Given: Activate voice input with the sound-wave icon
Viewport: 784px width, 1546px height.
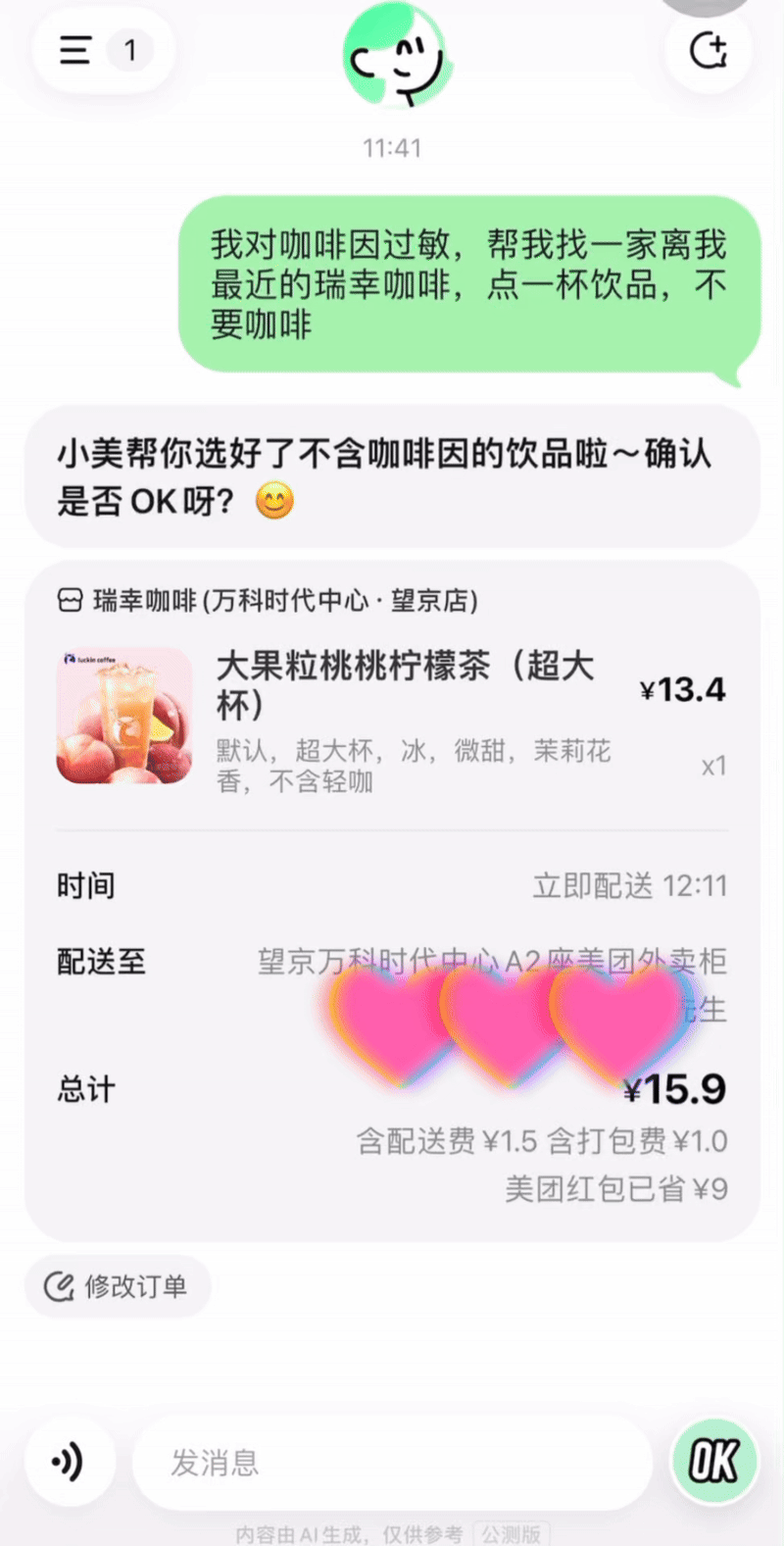Looking at the screenshot, I should point(69,1461).
